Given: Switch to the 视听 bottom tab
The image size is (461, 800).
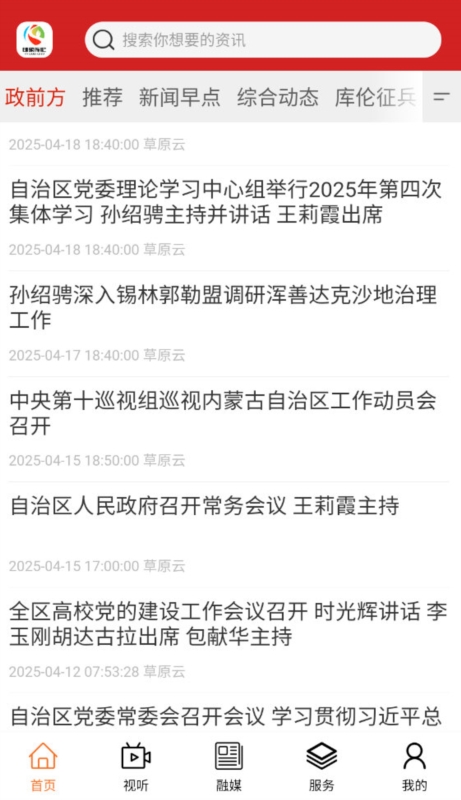Looking at the screenshot, I should [x=136, y=766].
